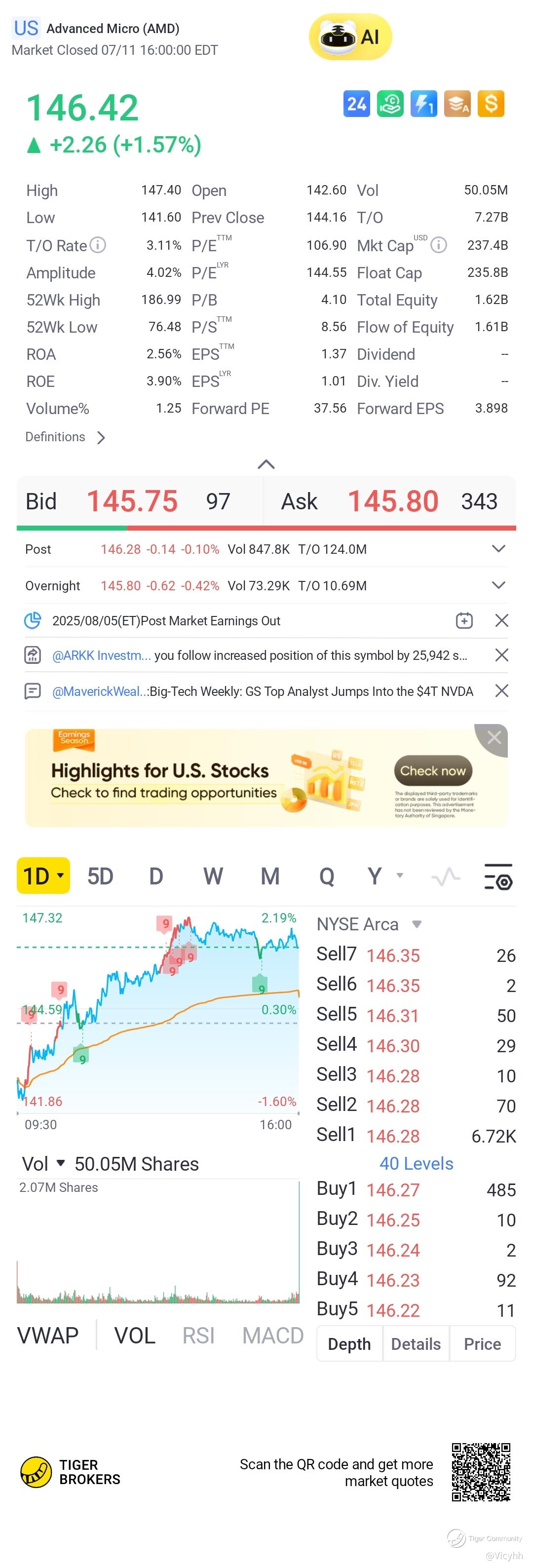Switch to the Details tab
This screenshot has width=533, height=1568.
coord(416,1344)
